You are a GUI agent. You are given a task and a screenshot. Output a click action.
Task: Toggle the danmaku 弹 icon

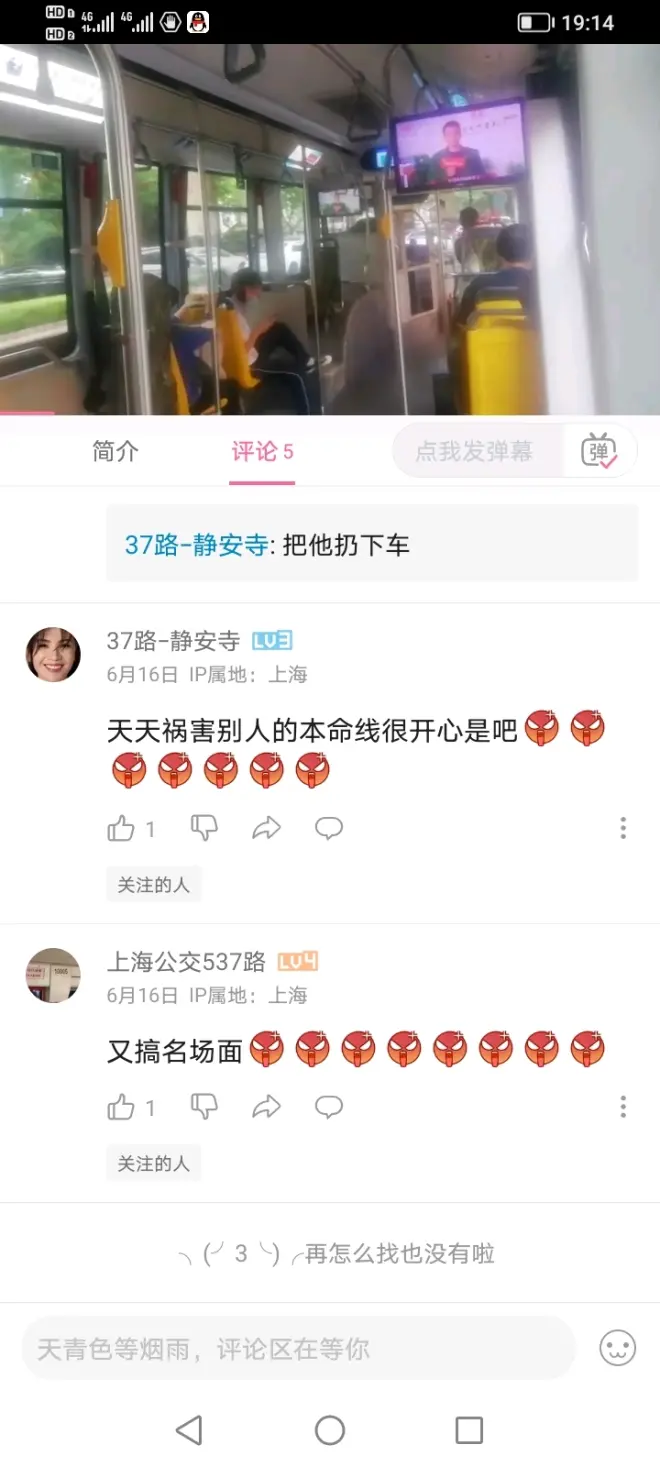[x=599, y=452]
